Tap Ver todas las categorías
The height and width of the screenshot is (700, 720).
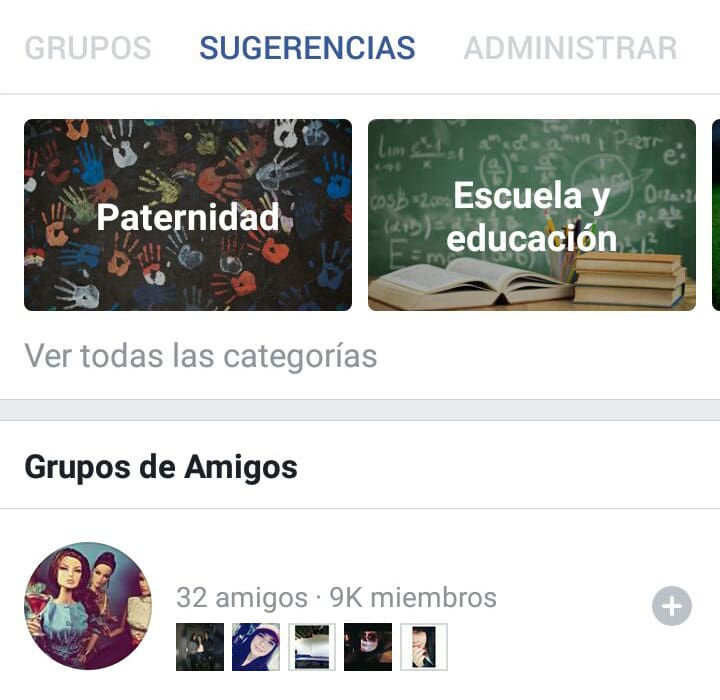(201, 356)
